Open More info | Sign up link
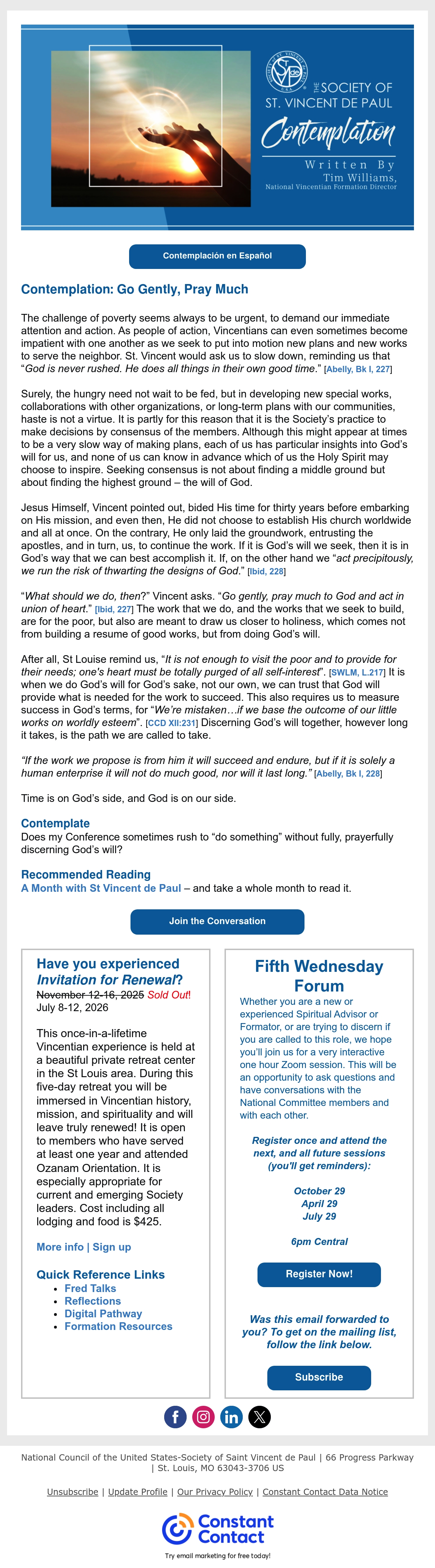435x1568 pixels. point(84,1247)
